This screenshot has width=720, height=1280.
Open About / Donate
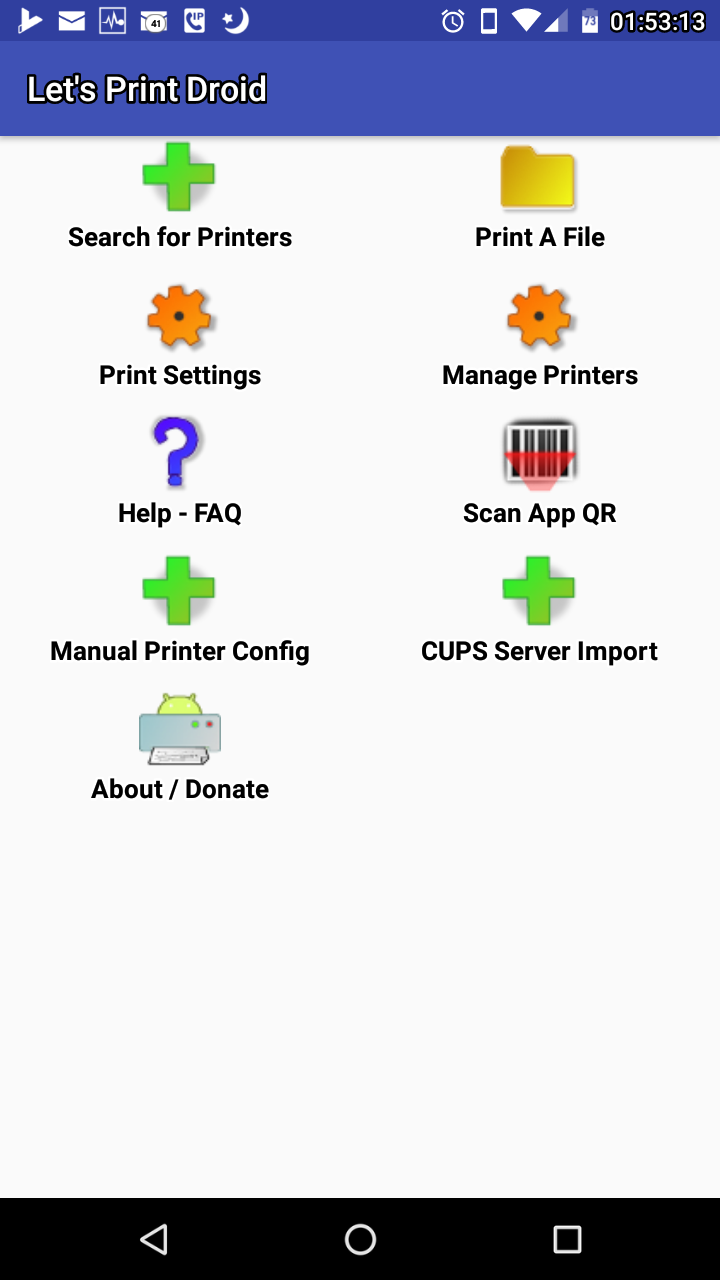tap(180, 749)
